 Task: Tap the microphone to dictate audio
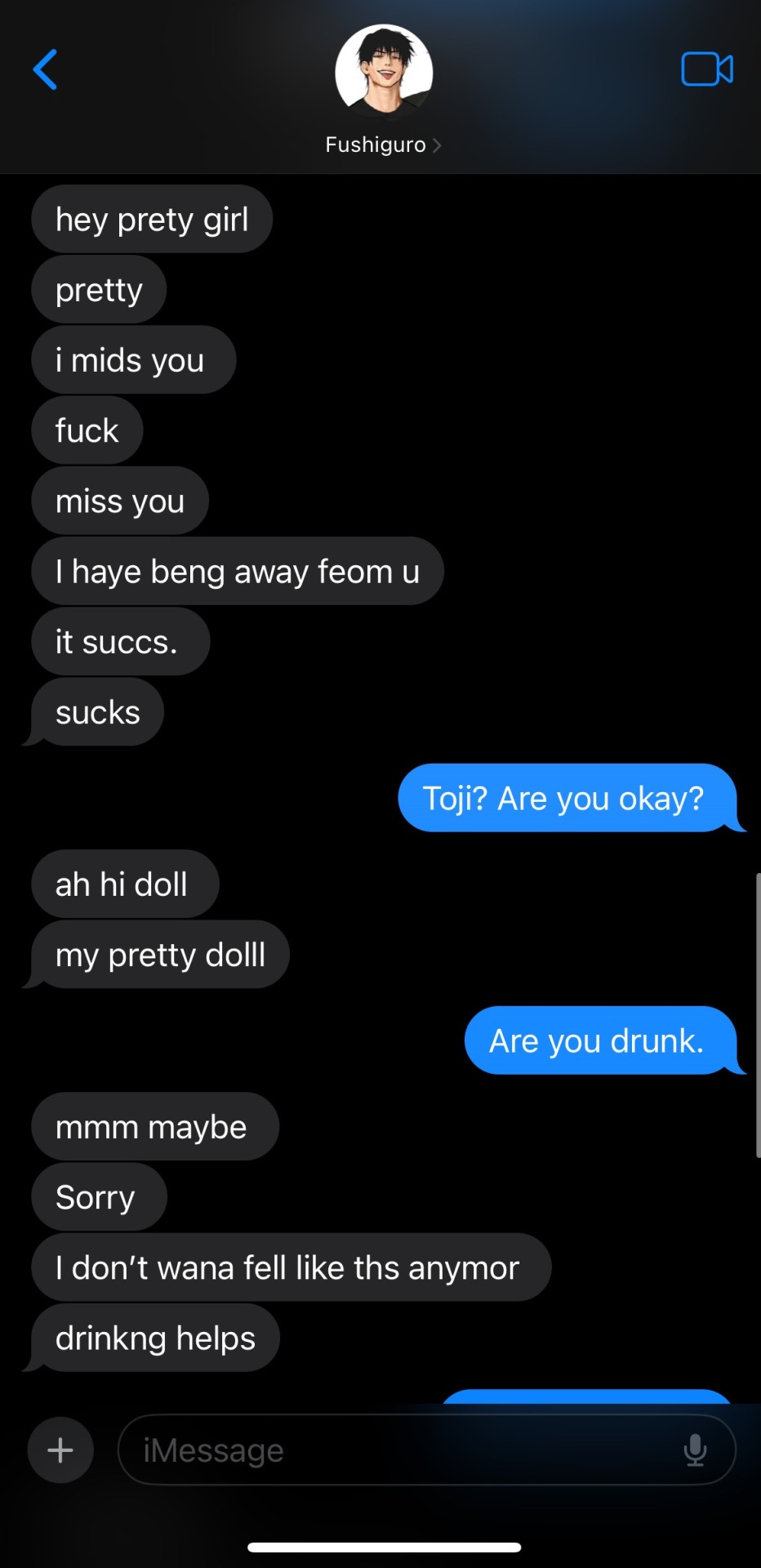(x=695, y=1450)
